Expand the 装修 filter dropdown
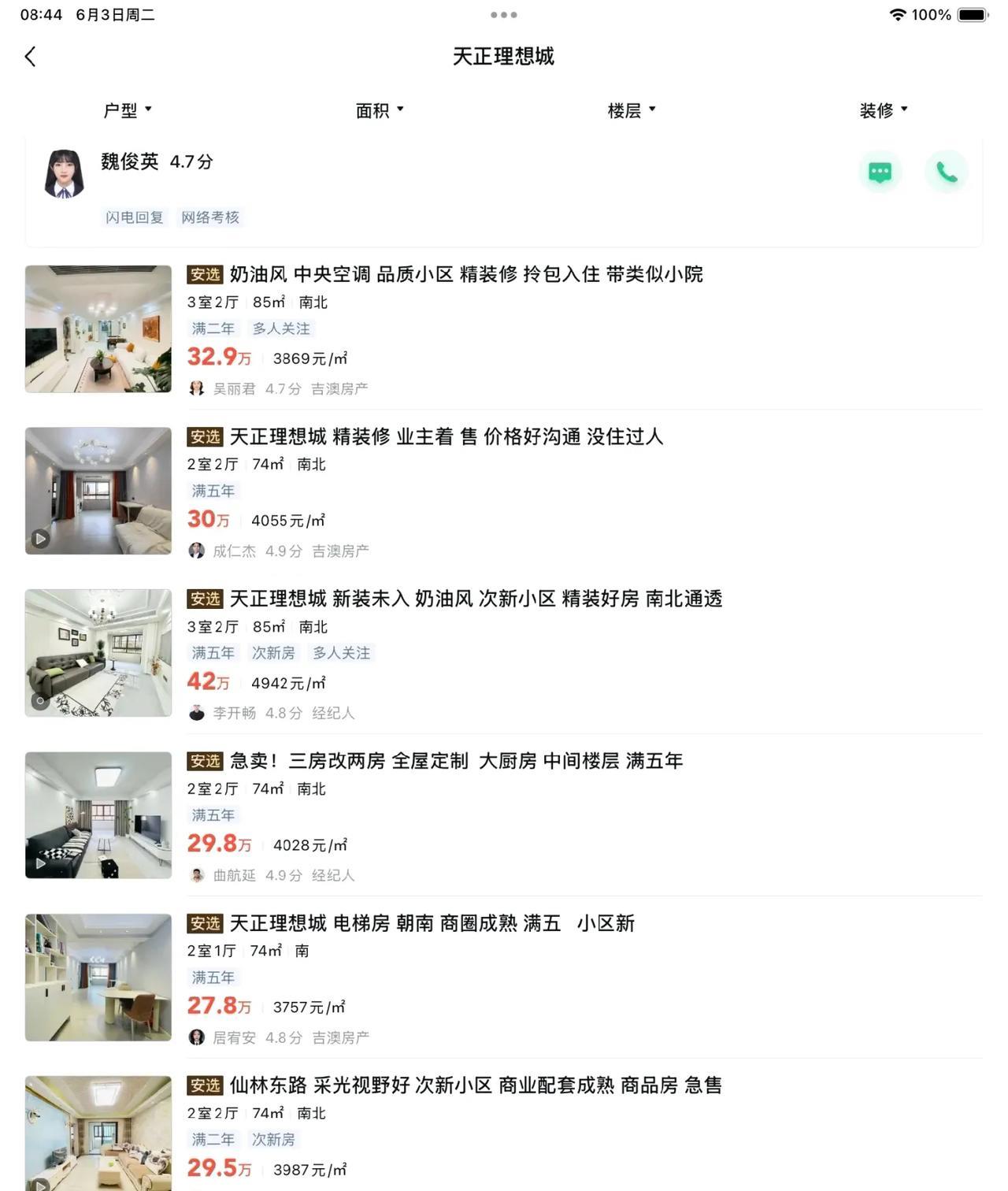Screen dimensions: 1008x1191 [x=883, y=110]
